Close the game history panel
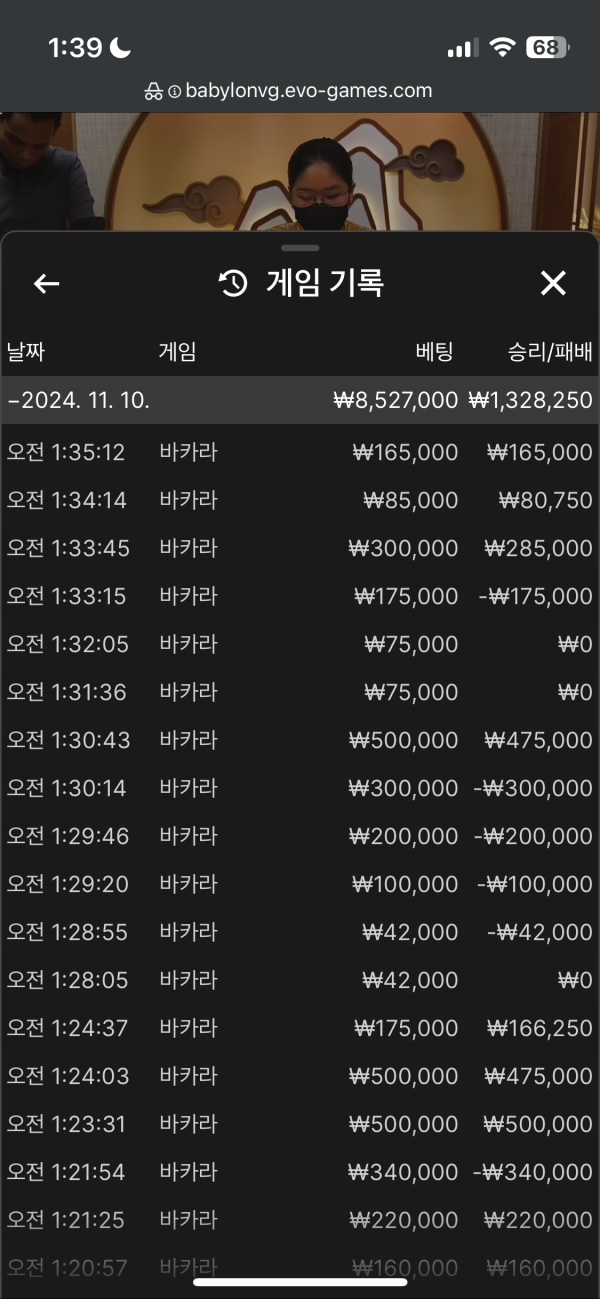This screenshot has width=600, height=1299. pos(553,284)
